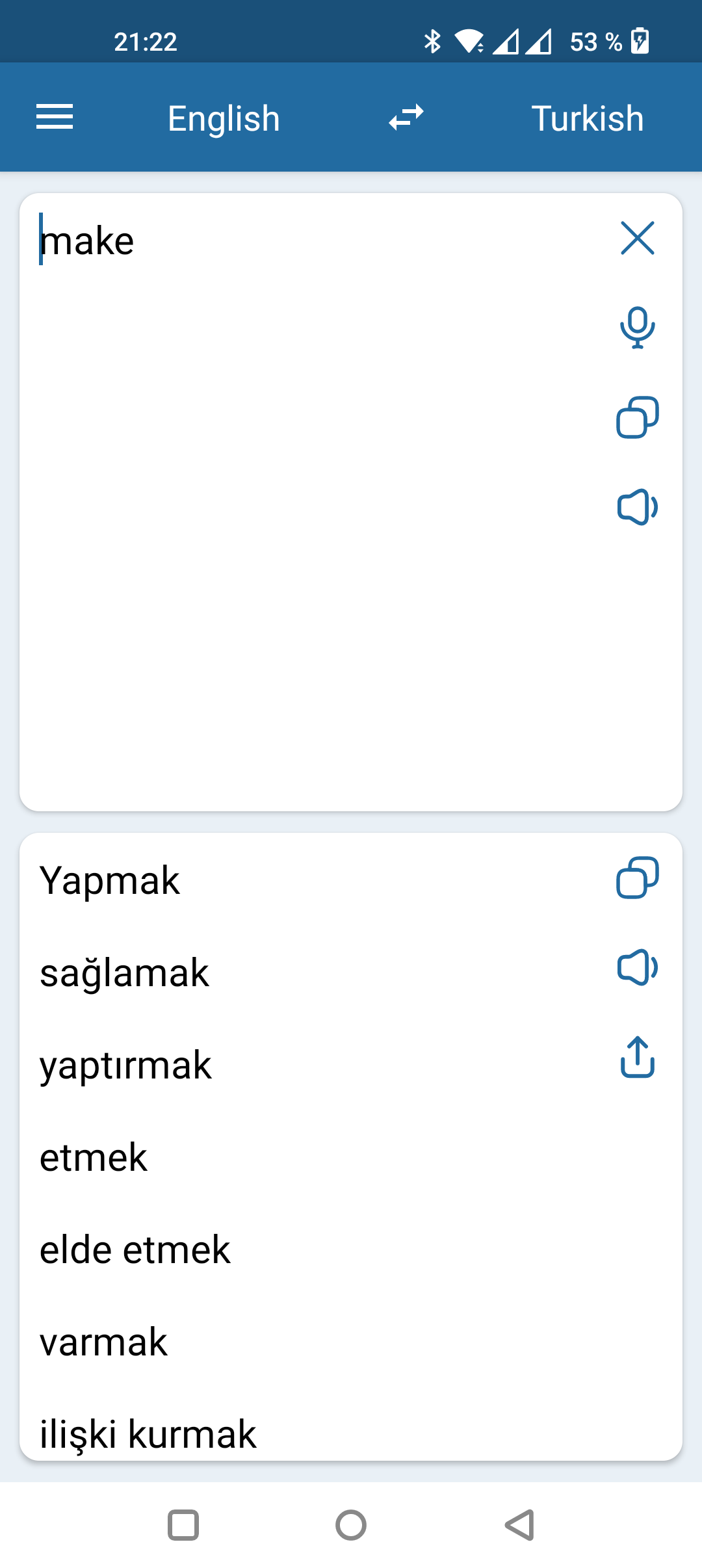
Task: Tap the text field containing 'make'
Action: pos(312,502)
